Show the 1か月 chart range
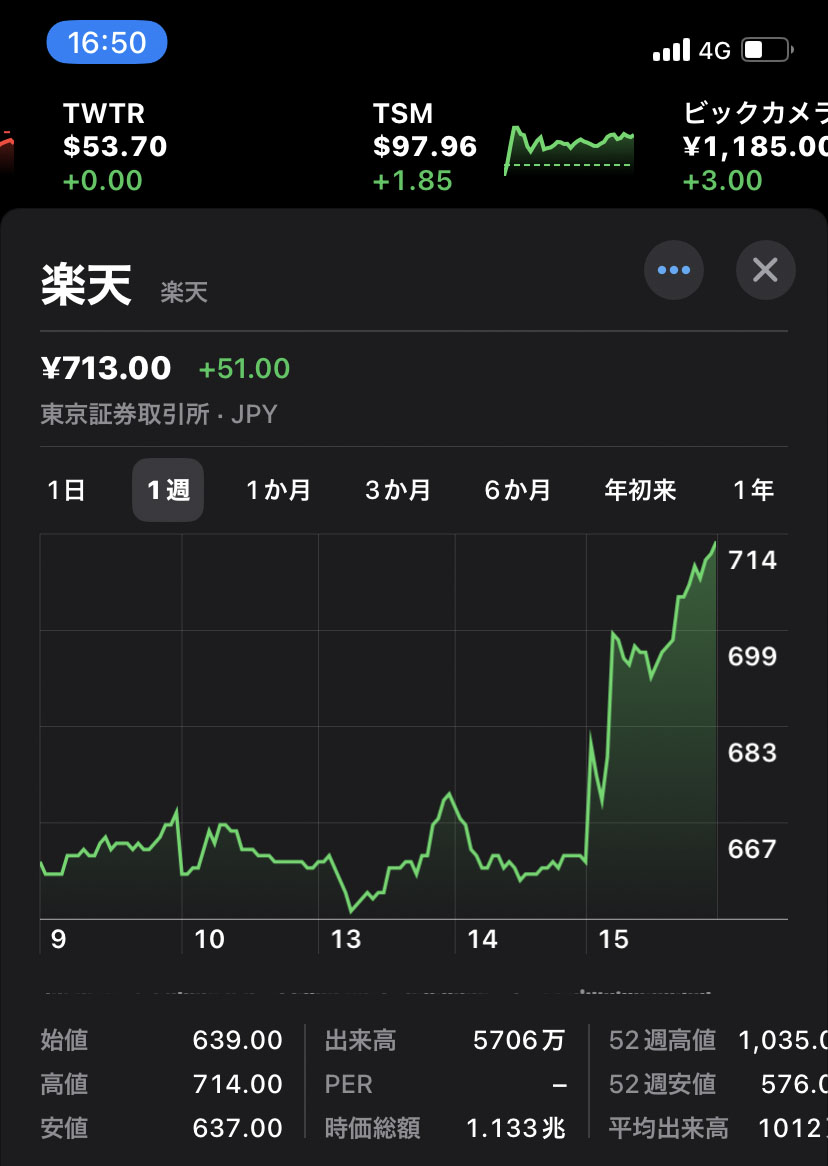Viewport: 828px width, 1166px height. [x=279, y=490]
